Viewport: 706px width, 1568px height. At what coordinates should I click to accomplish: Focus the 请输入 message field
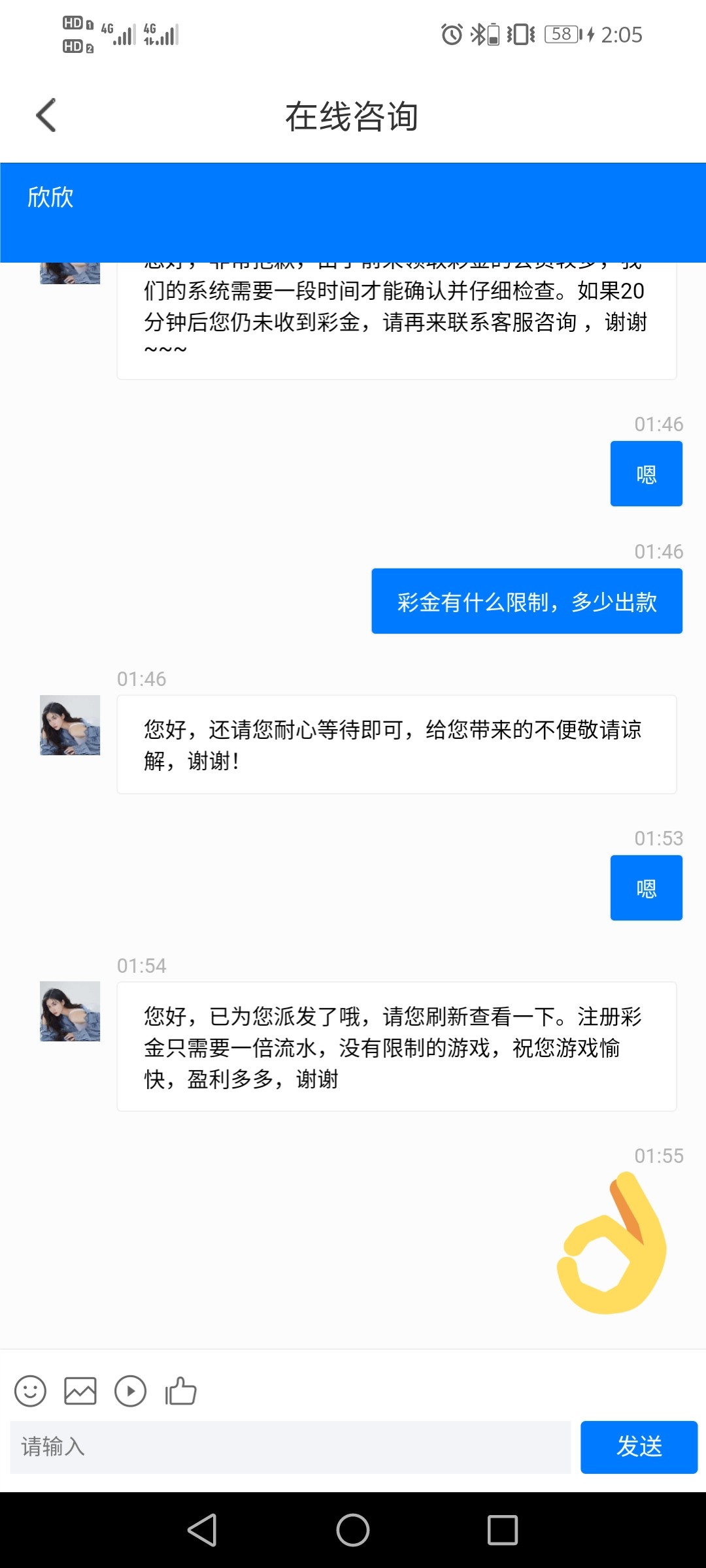click(290, 1447)
